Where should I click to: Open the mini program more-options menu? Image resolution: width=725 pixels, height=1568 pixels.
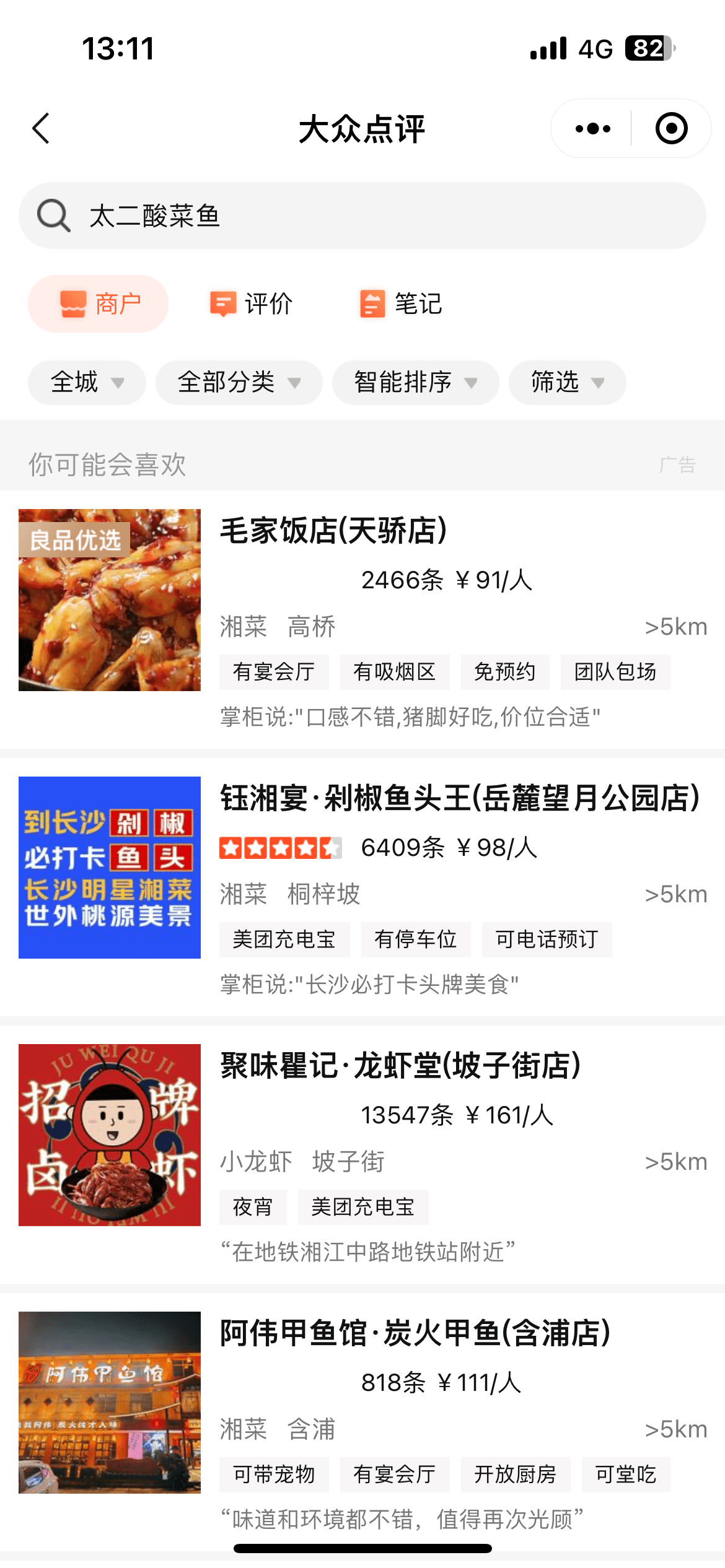point(592,129)
